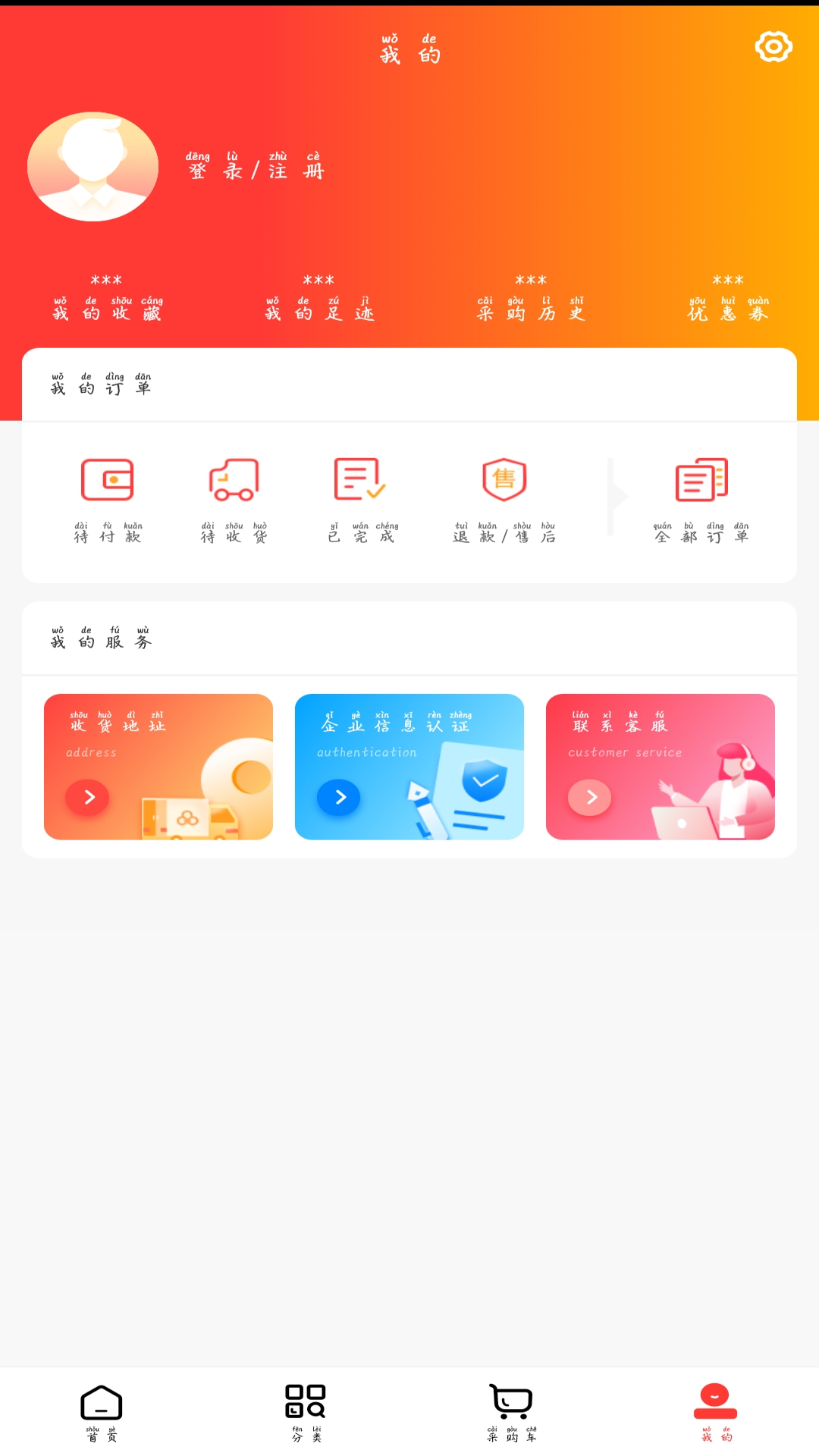This screenshot has width=819, height=1456.
Task: Open the 采购车 cart tab
Action: click(511, 1412)
